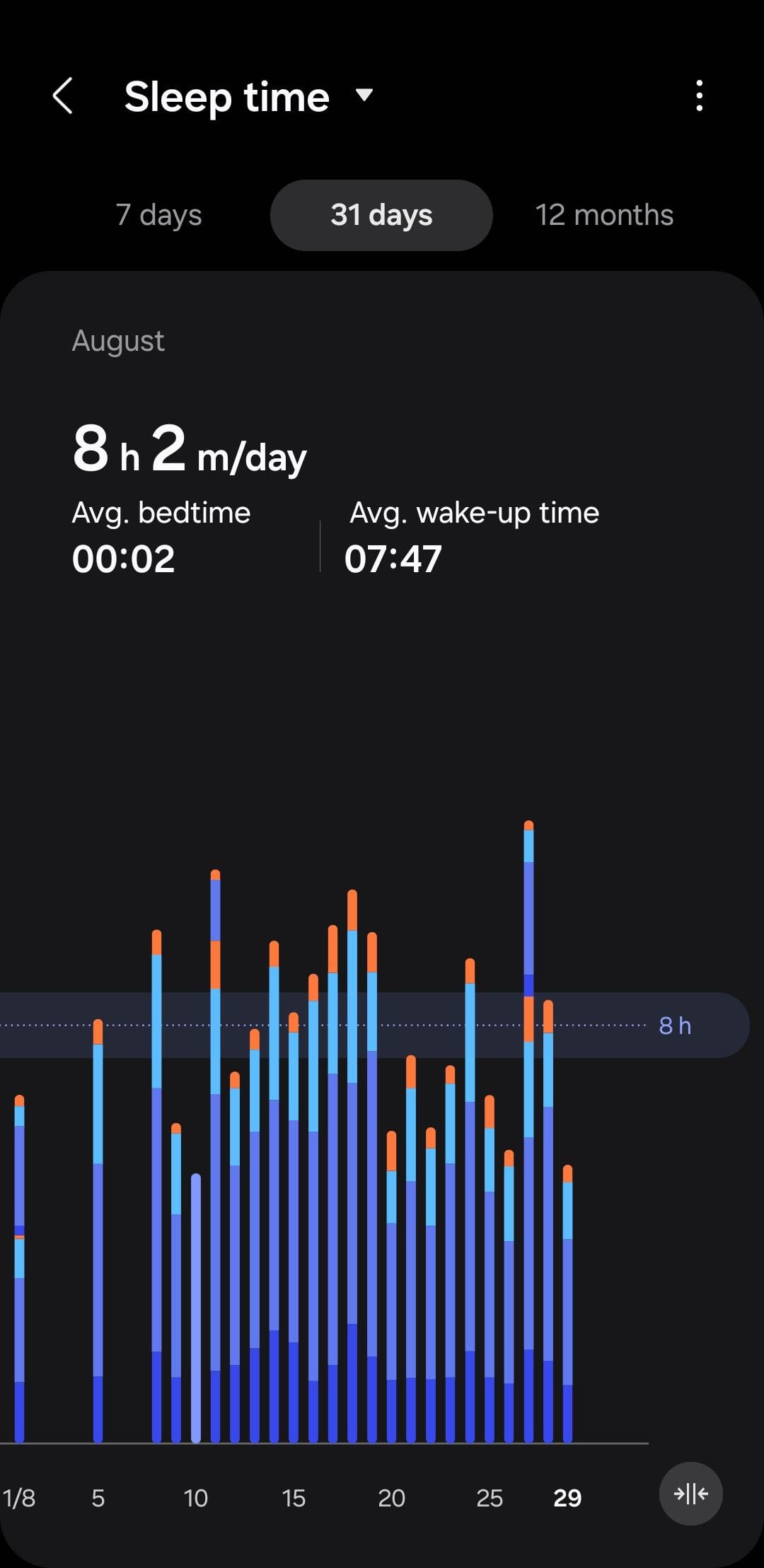The width and height of the screenshot is (764, 1568).
Task: Select the sleep bar for August 29
Action: [x=567, y=1303]
